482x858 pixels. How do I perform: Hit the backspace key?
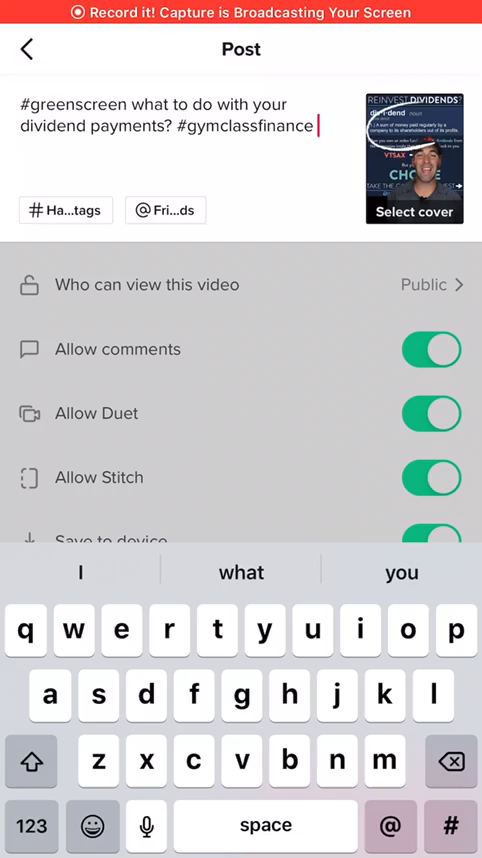click(x=451, y=761)
